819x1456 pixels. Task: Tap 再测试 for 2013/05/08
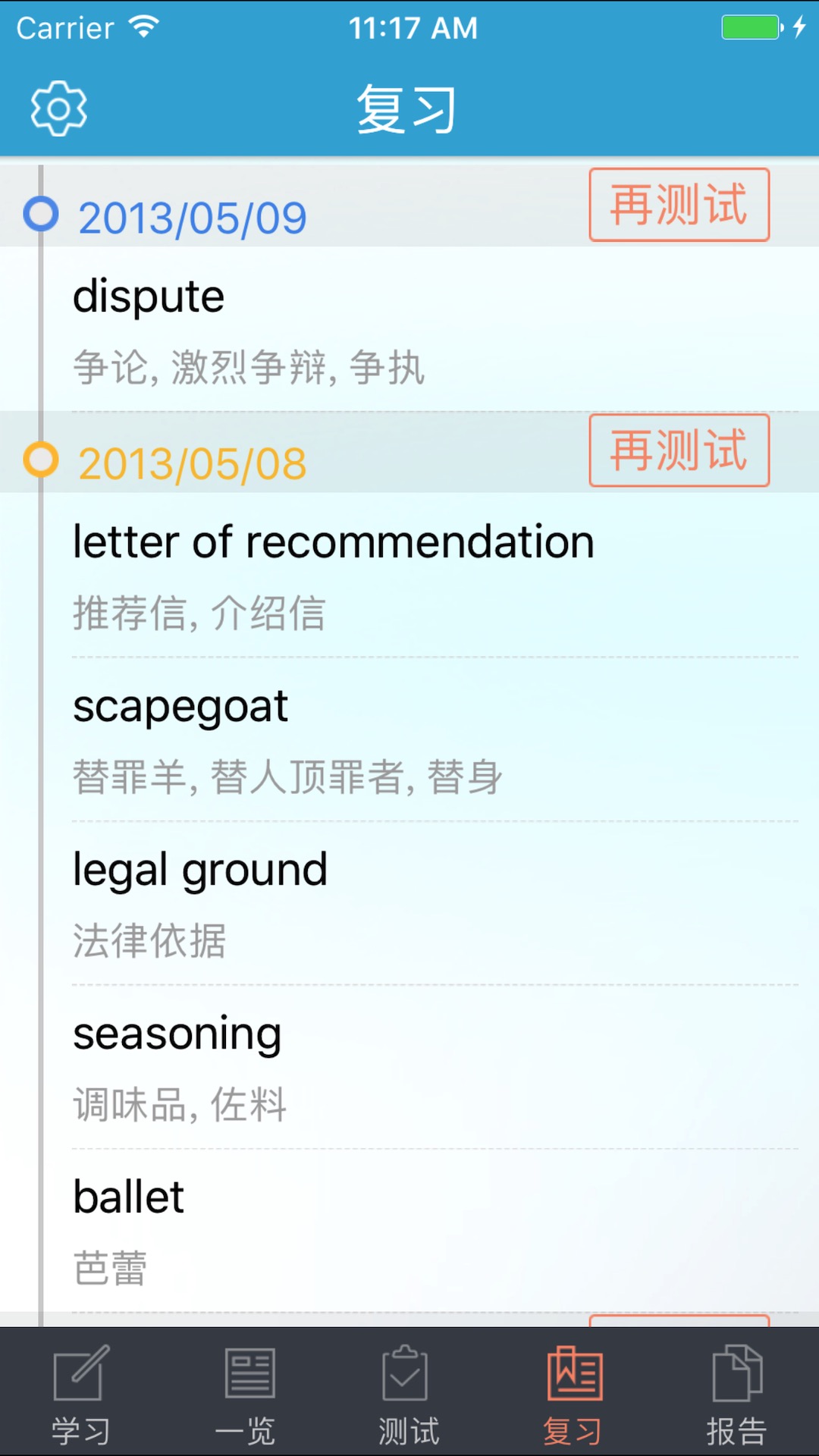pyautogui.click(x=679, y=451)
